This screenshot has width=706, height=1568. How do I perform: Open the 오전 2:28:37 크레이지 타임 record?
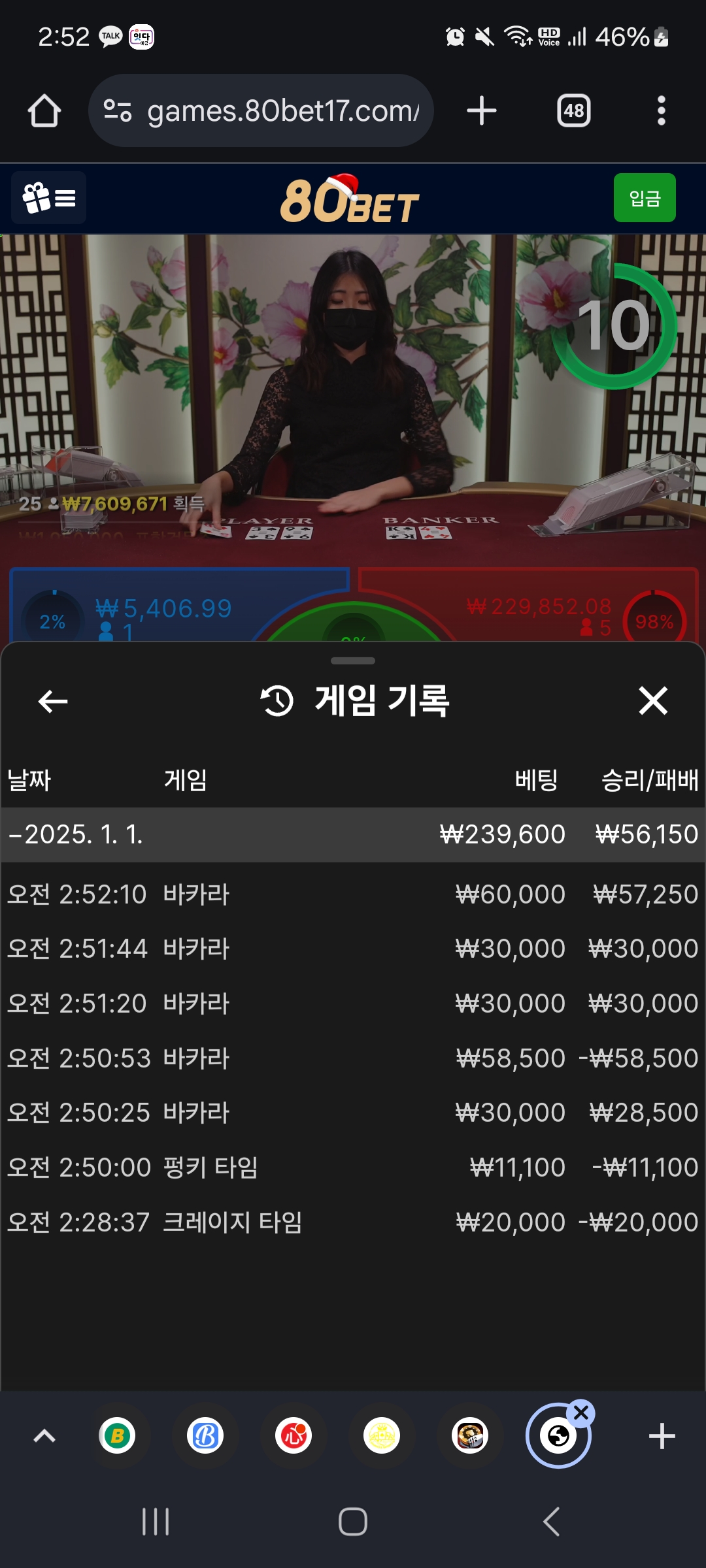[x=353, y=1222]
